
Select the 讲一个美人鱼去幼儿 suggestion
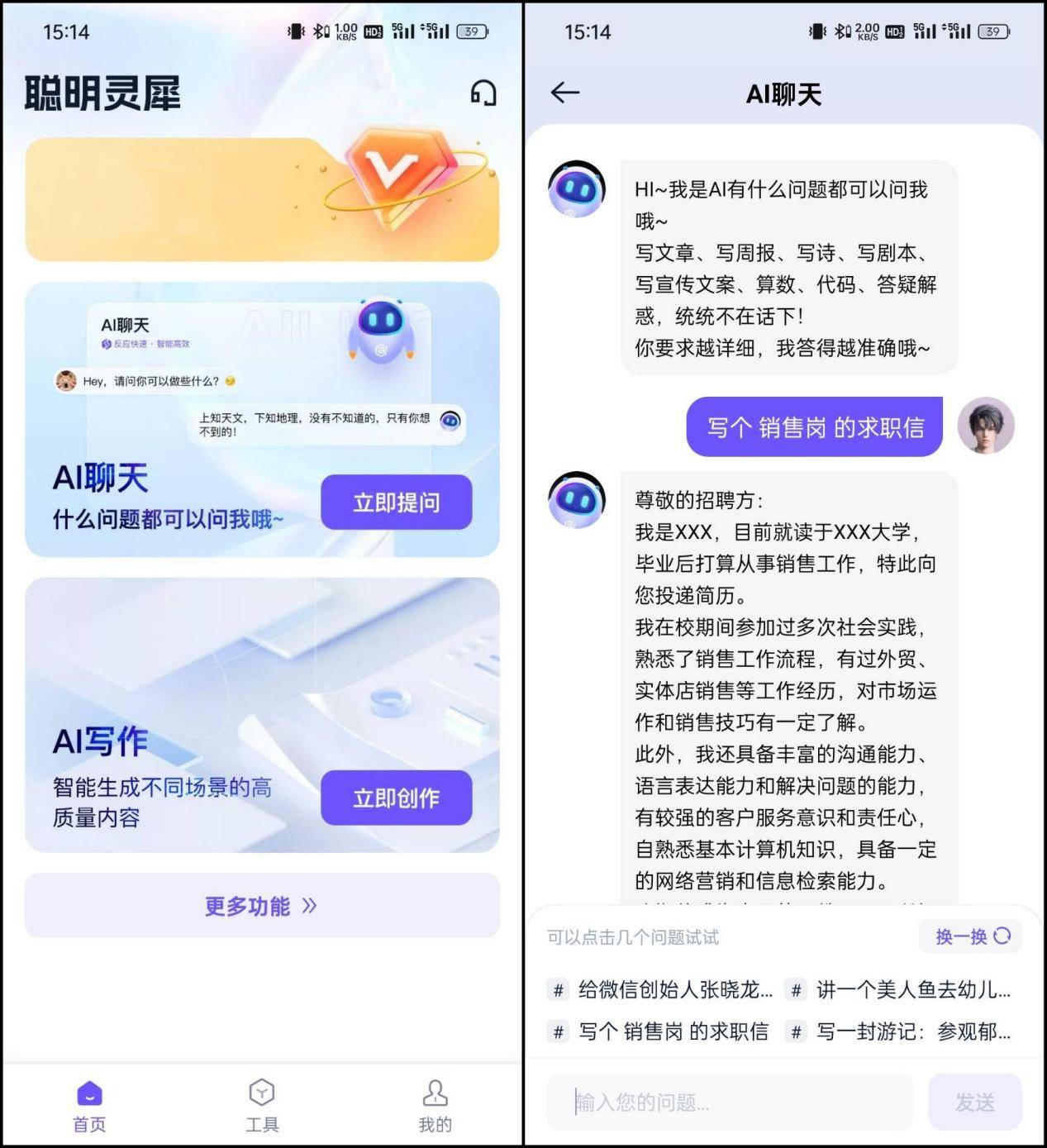(x=902, y=989)
